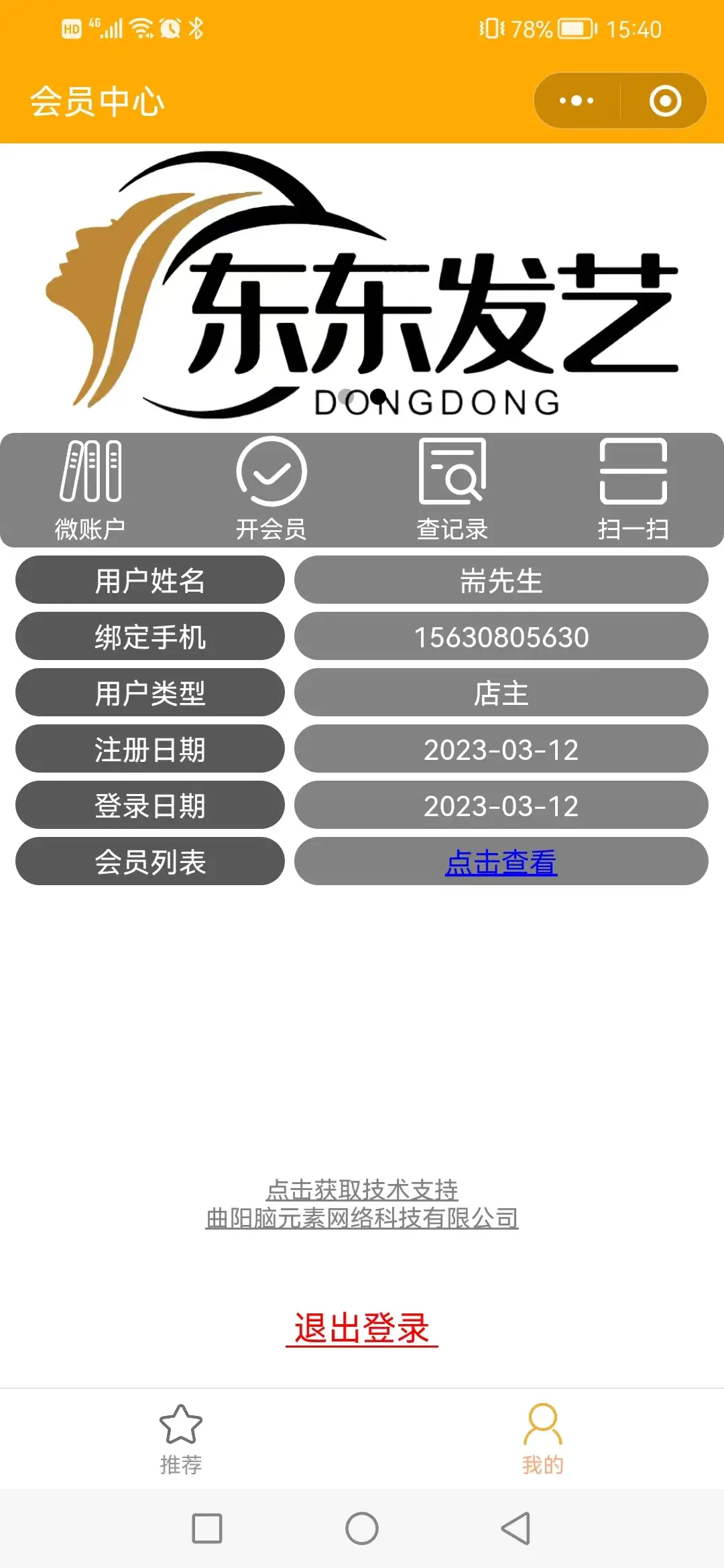Open the mini program overflow menu
The height and width of the screenshot is (1568, 724).
tap(577, 101)
